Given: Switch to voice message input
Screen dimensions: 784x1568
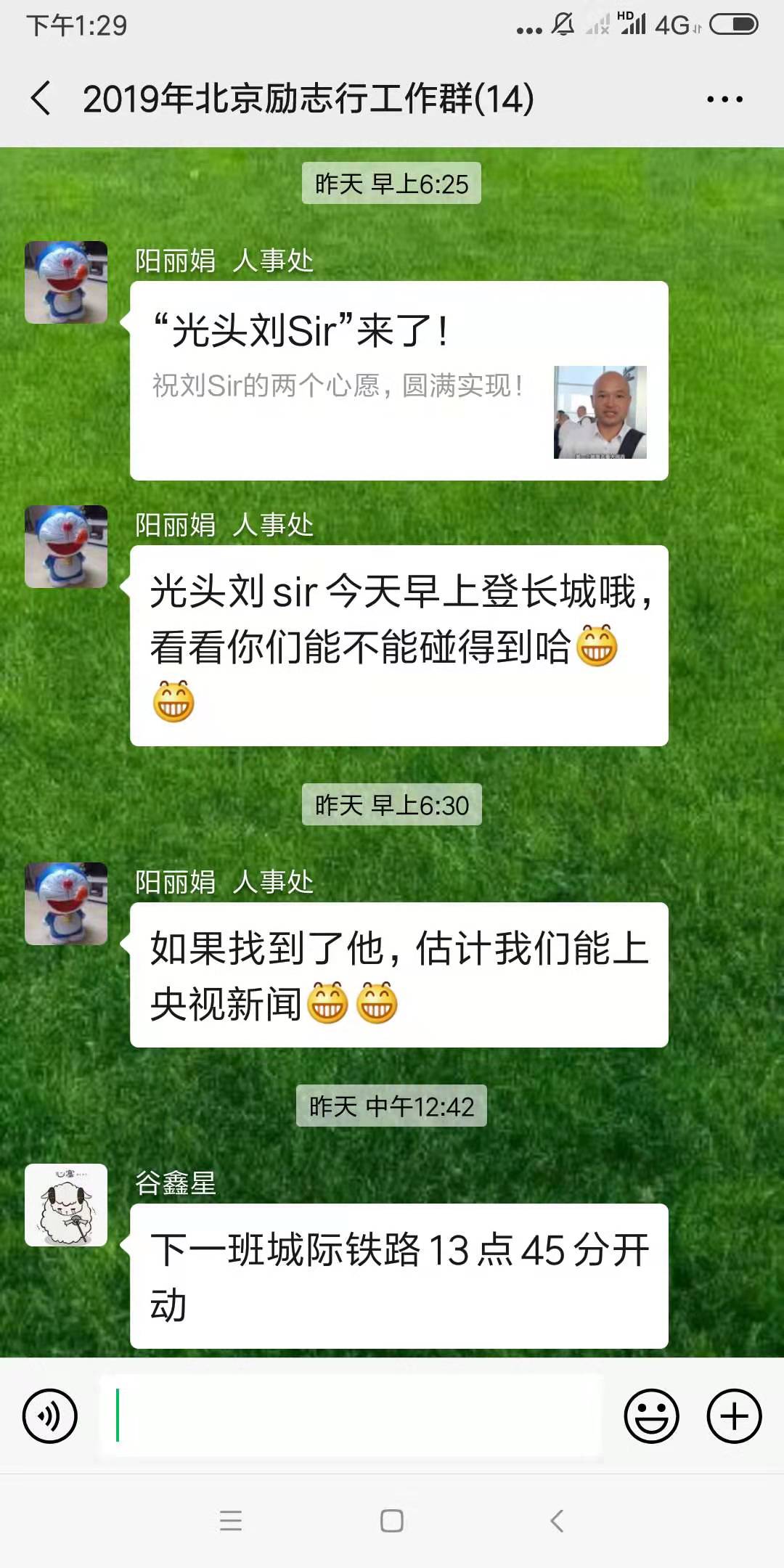Looking at the screenshot, I should 49,1416.
